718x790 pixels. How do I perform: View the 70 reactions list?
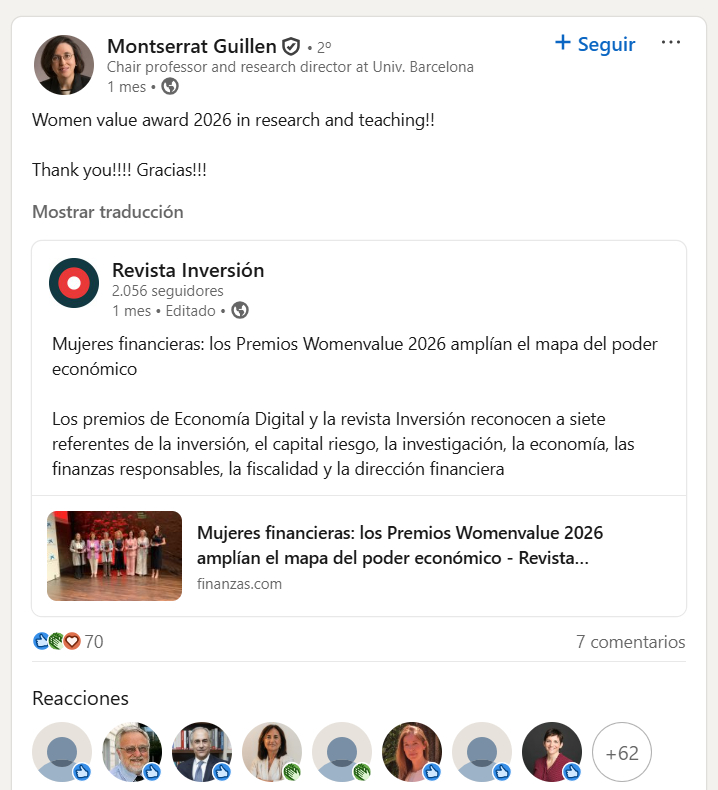pyautogui.click(x=68, y=641)
